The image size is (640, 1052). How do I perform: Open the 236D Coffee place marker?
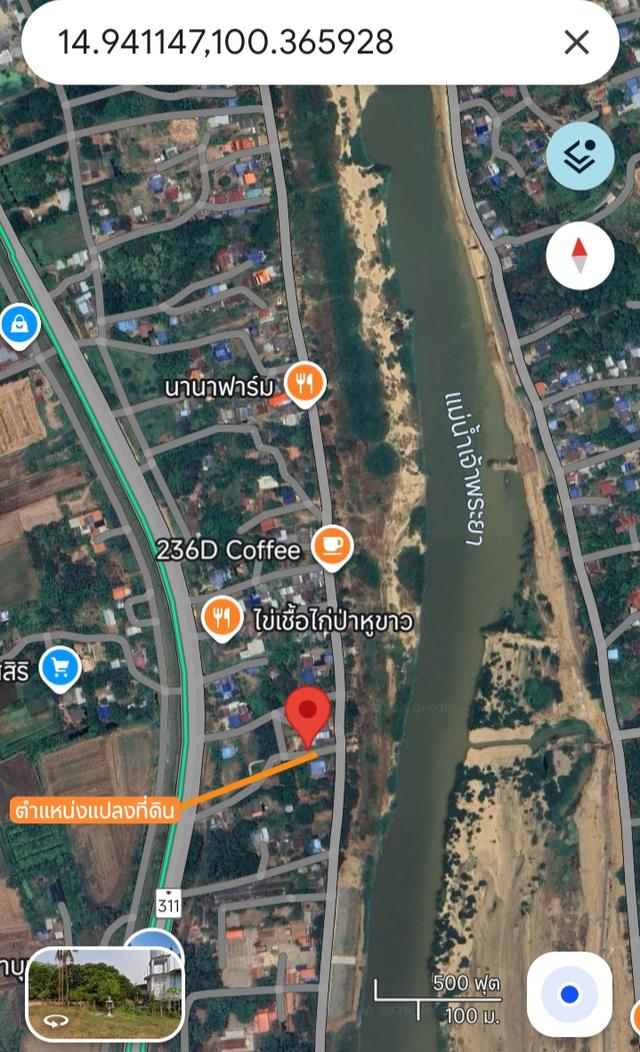coord(332,546)
